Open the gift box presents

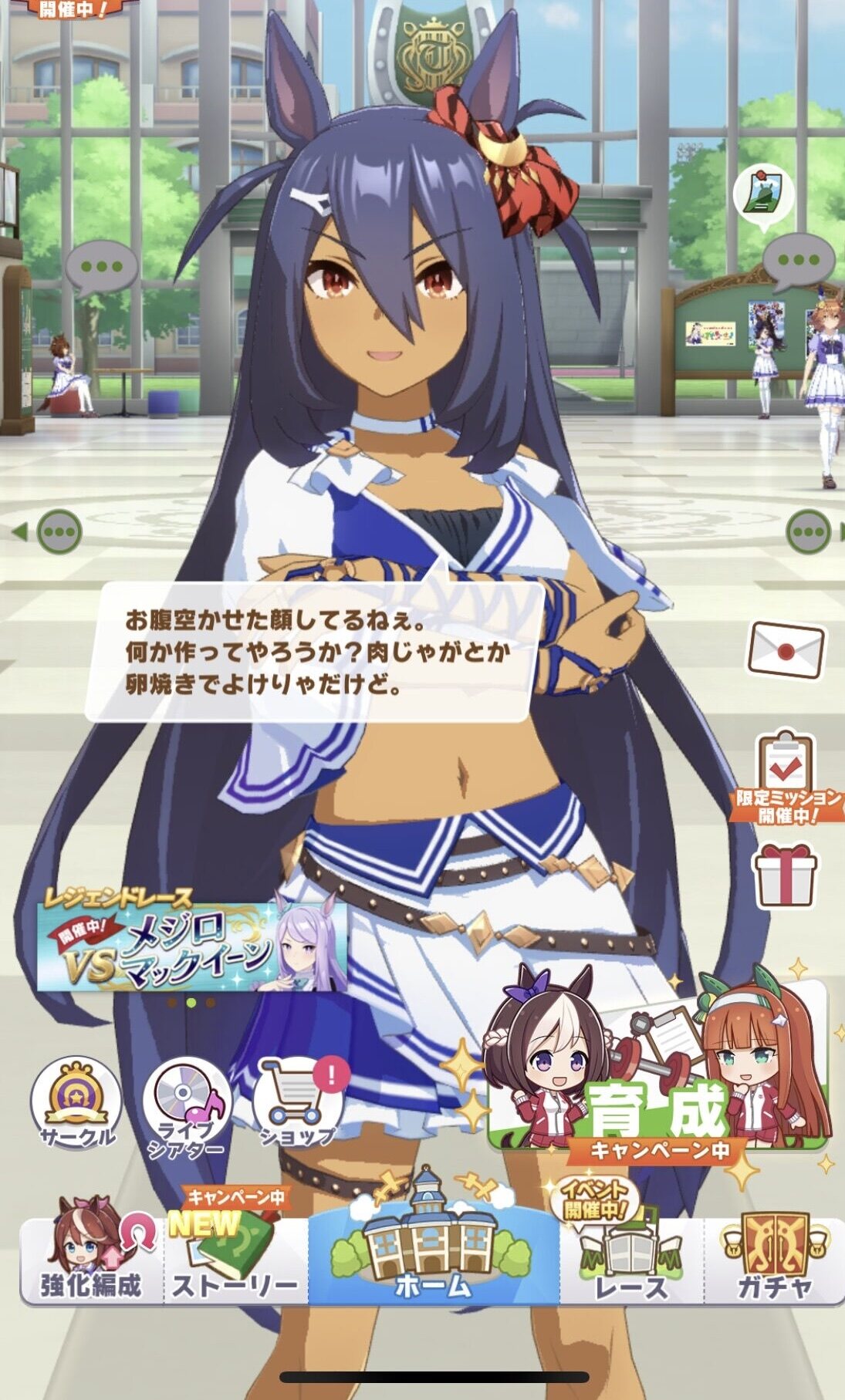(x=786, y=876)
